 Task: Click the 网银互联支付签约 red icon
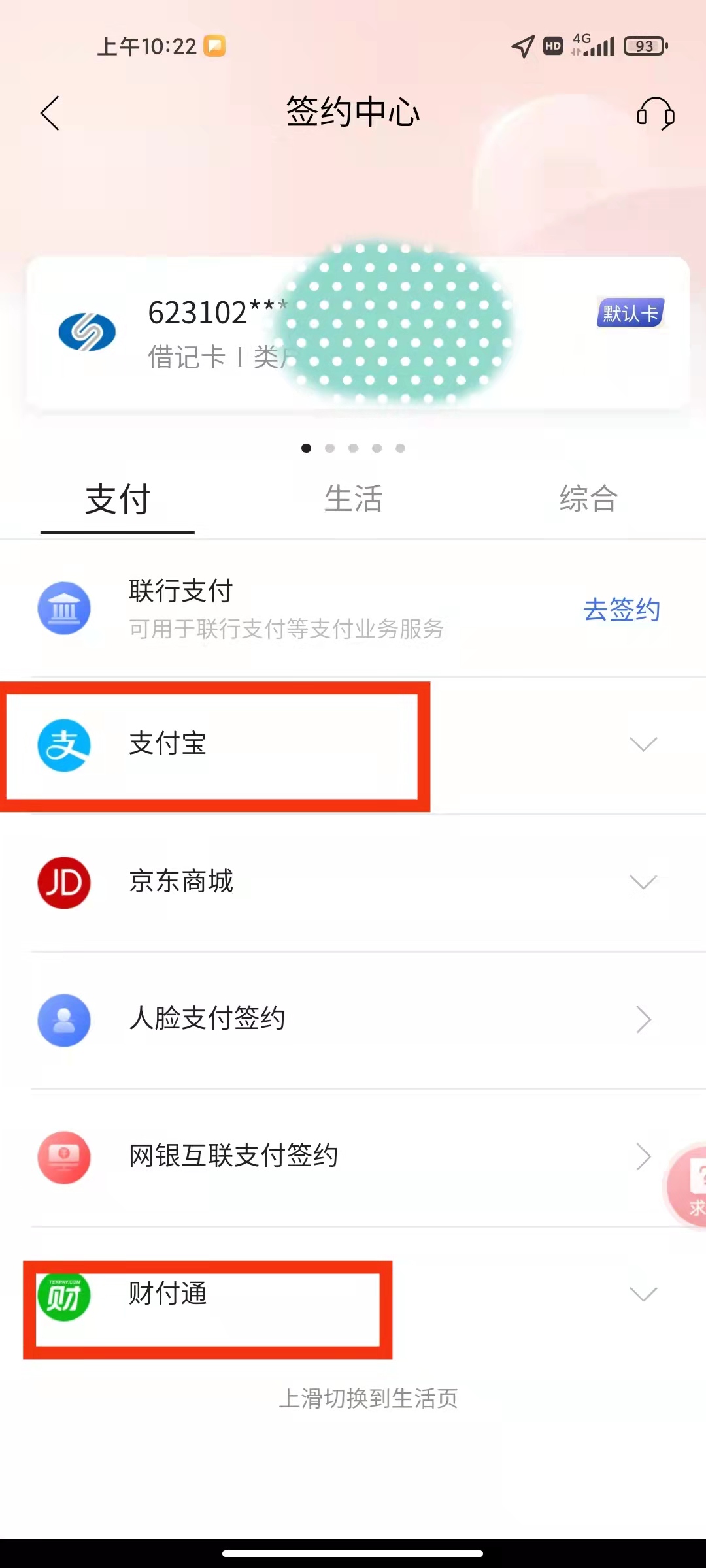click(63, 1158)
